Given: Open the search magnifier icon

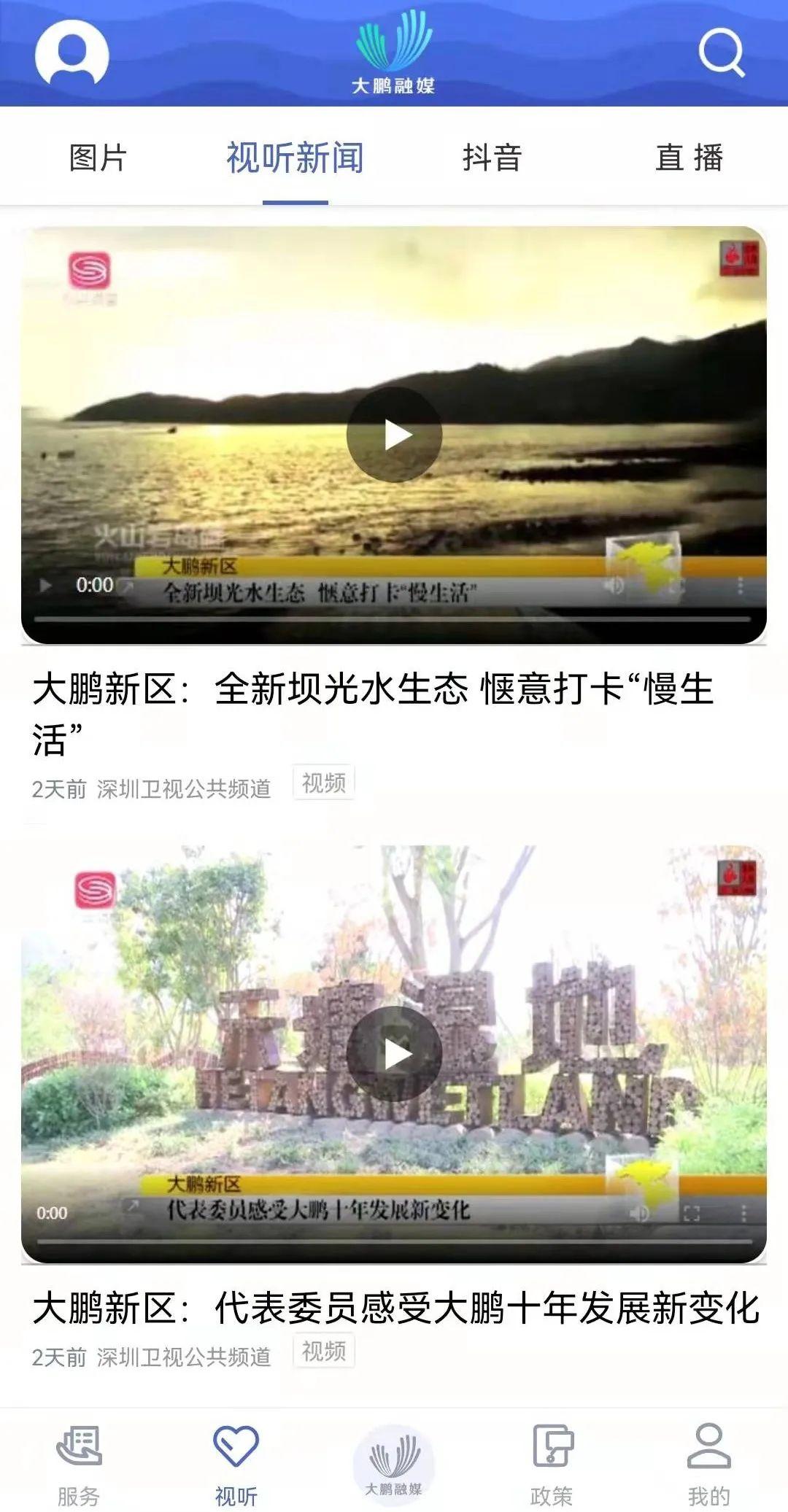Looking at the screenshot, I should 721,52.
